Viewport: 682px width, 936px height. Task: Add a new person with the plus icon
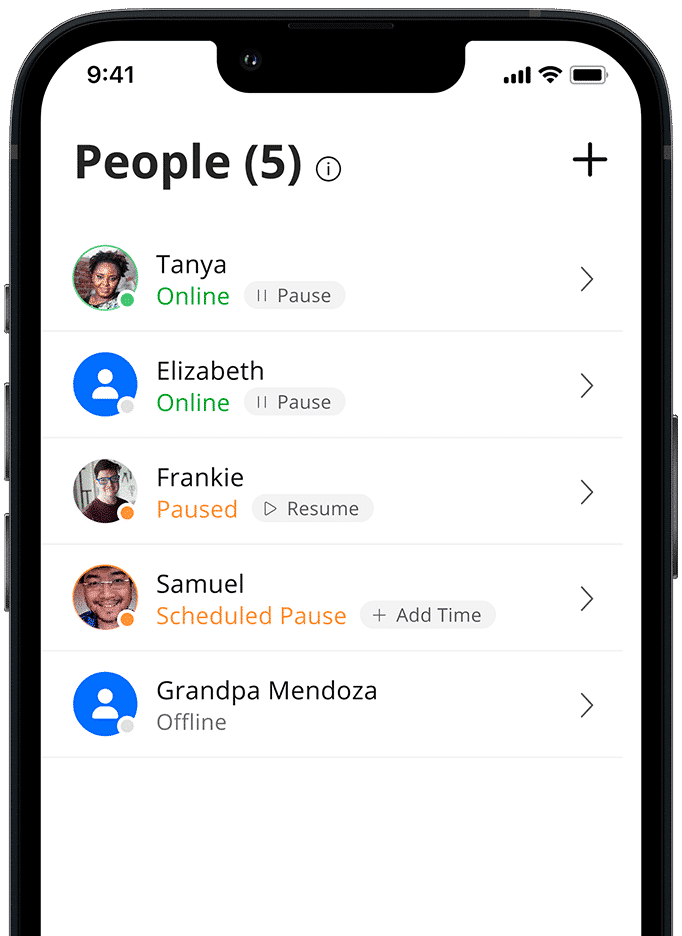click(x=589, y=160)
